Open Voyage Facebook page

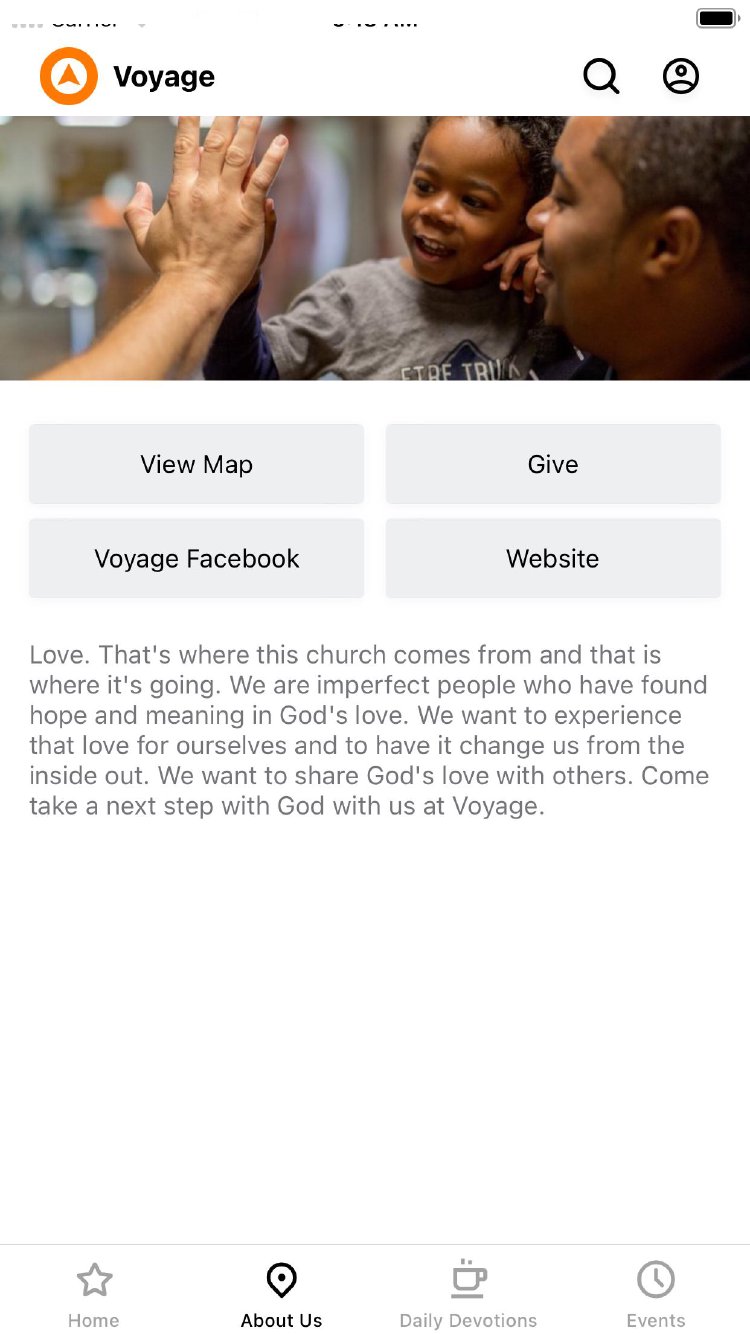196,558
